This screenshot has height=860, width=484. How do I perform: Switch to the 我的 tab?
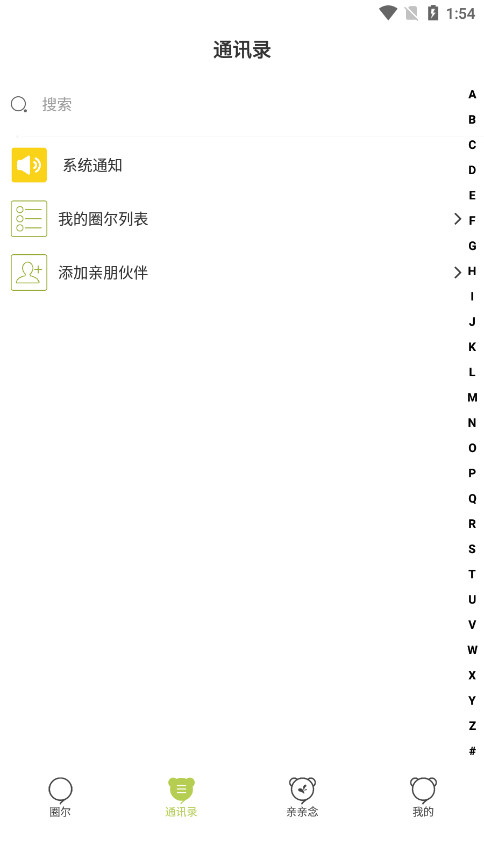(423, 797)
